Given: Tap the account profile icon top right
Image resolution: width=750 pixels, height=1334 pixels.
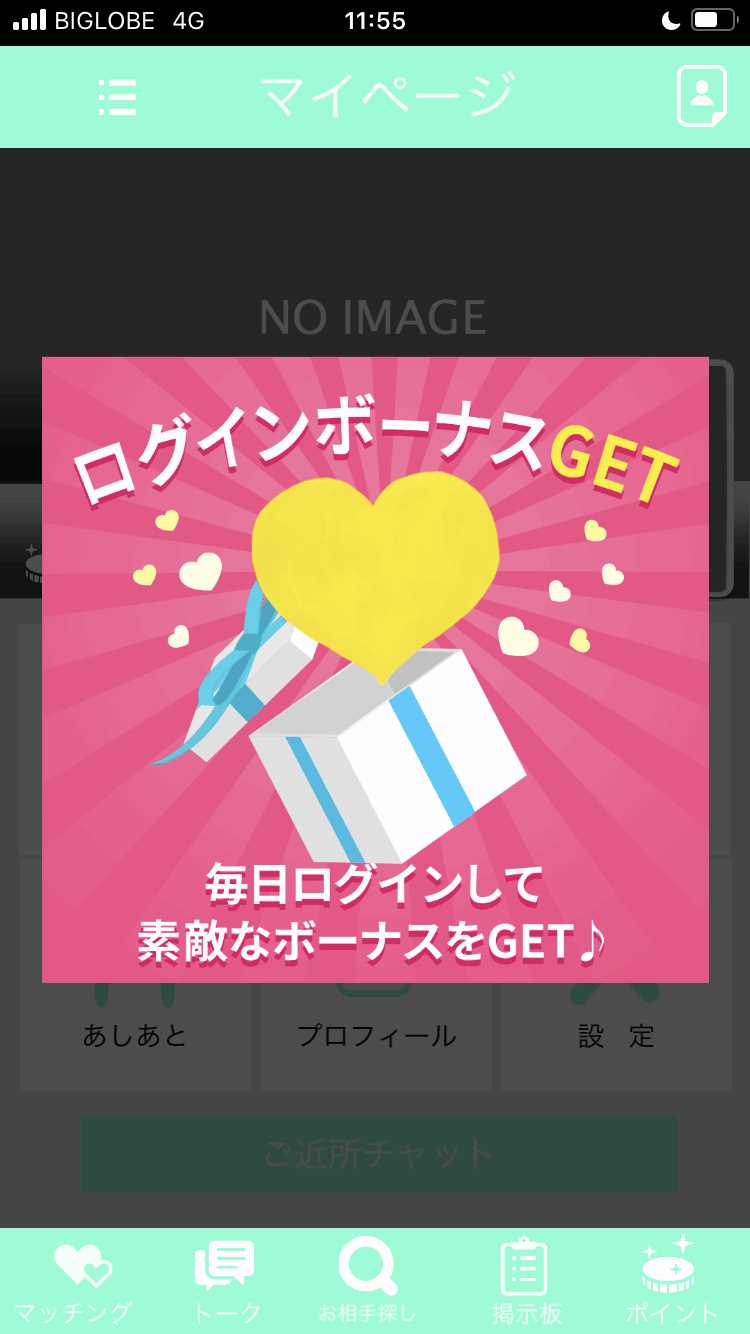Looking at the screenshot, I should point(700,97).
